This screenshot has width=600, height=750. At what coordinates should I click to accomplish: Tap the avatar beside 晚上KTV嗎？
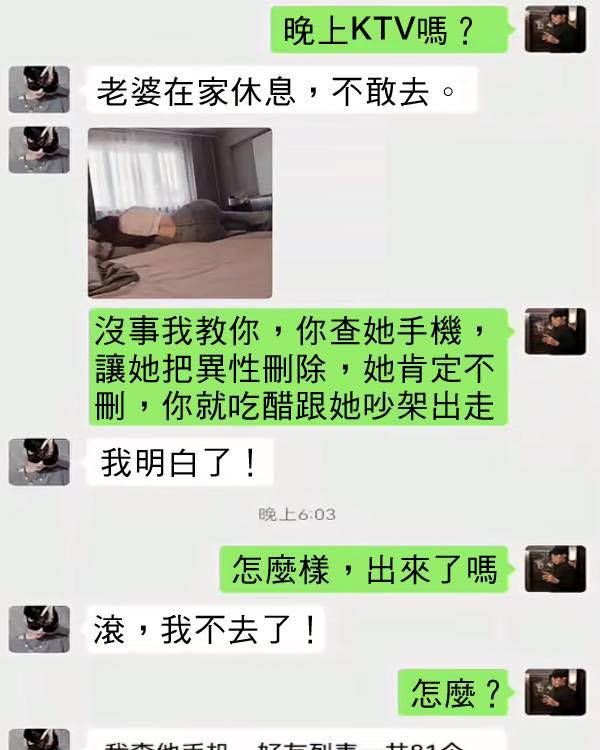[555, 28]
